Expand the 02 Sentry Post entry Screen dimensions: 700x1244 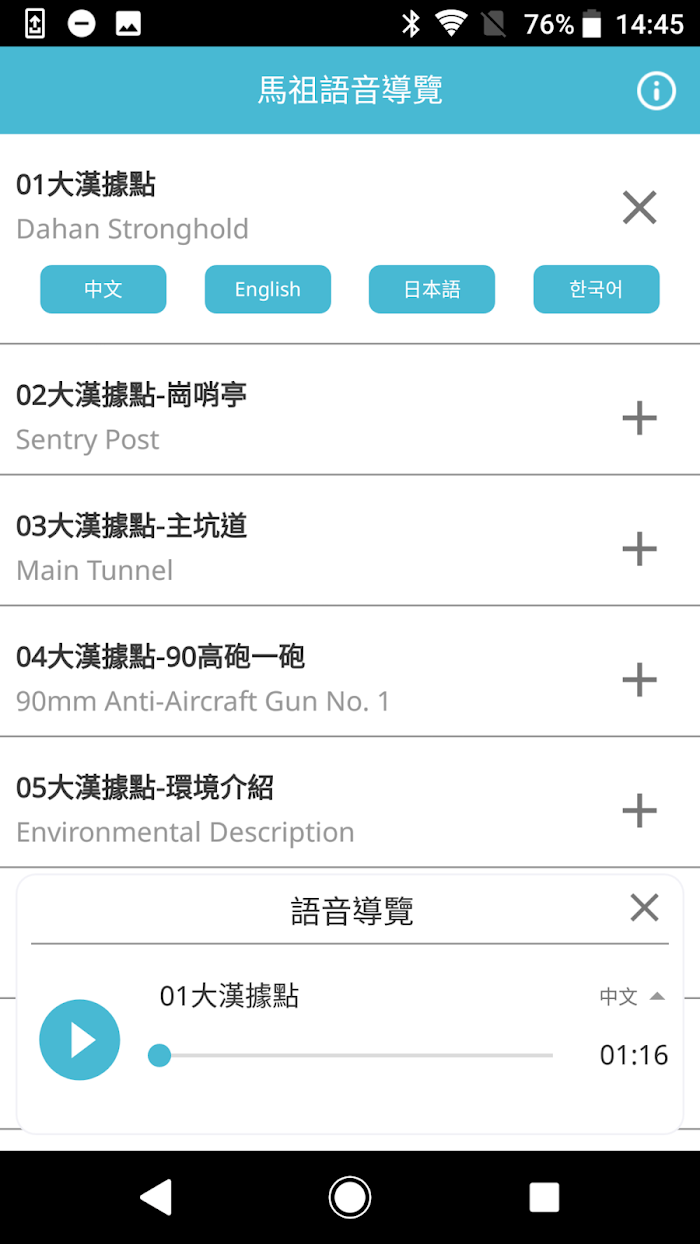pyautogui.click(x=639, y=418)
